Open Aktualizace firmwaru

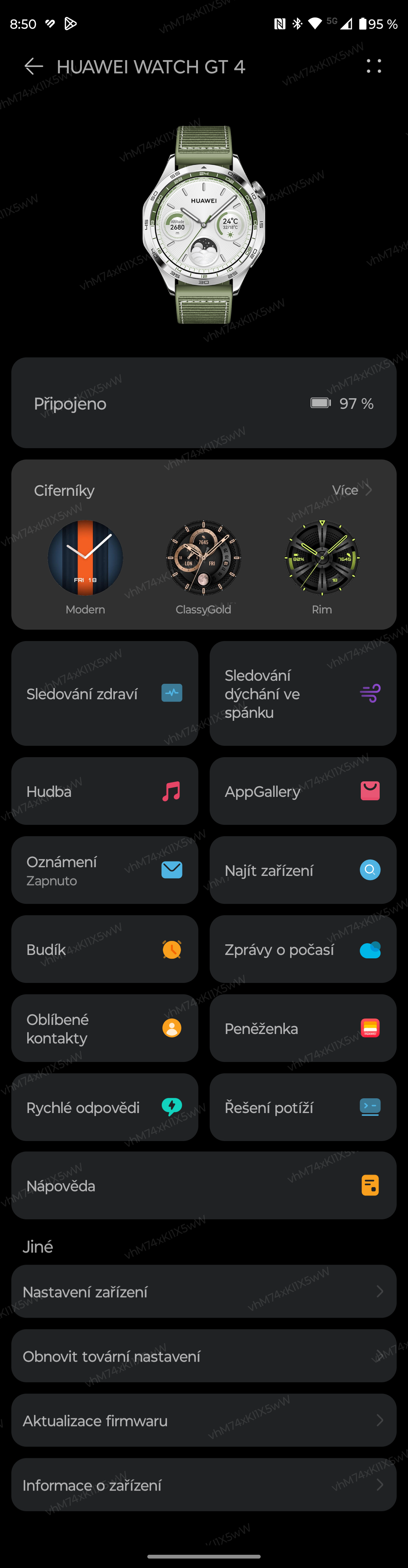click(204, 1421)
